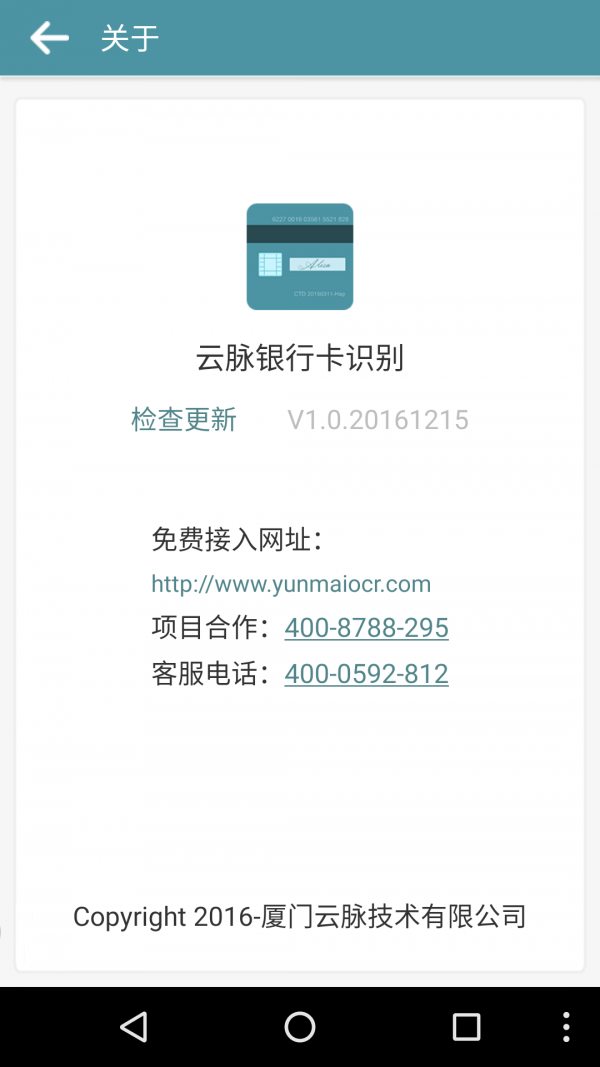Screen dimensions: 600x1067
Task: Call customer service number 400-0592-812
Action: [x=366, y=673]
